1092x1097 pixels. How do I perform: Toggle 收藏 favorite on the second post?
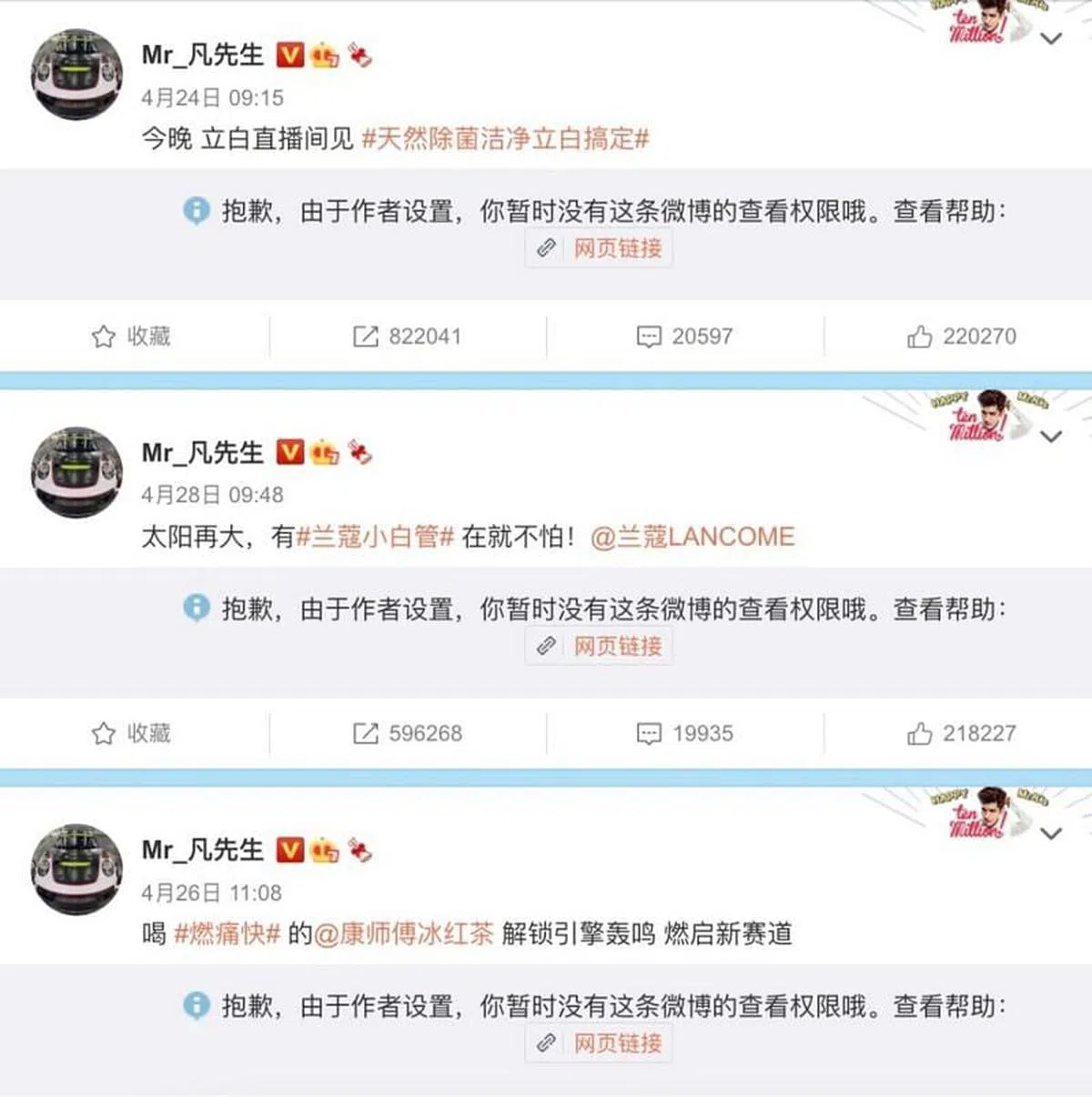point(130,733)
